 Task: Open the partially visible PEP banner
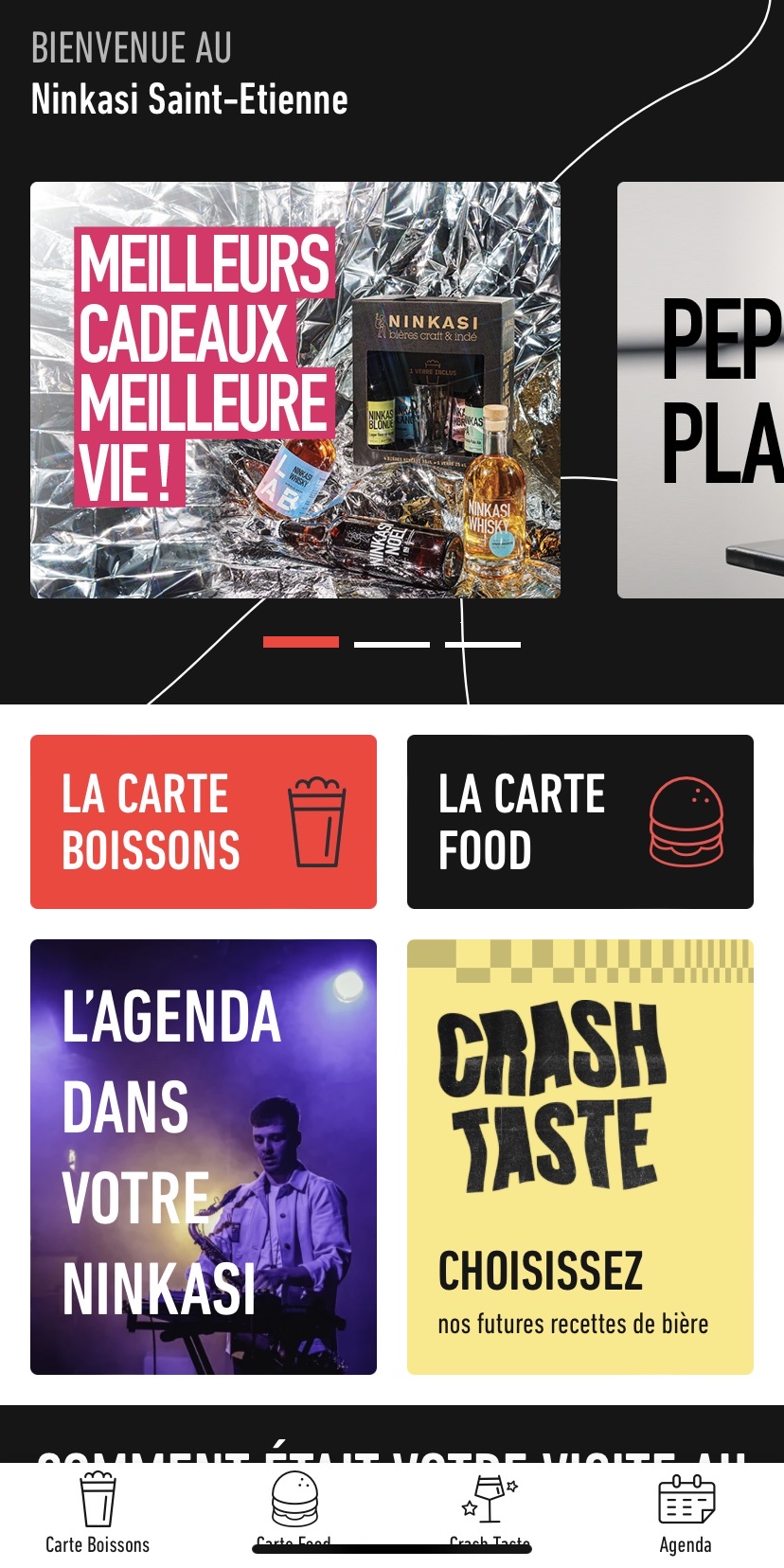(x=703, y=390)
